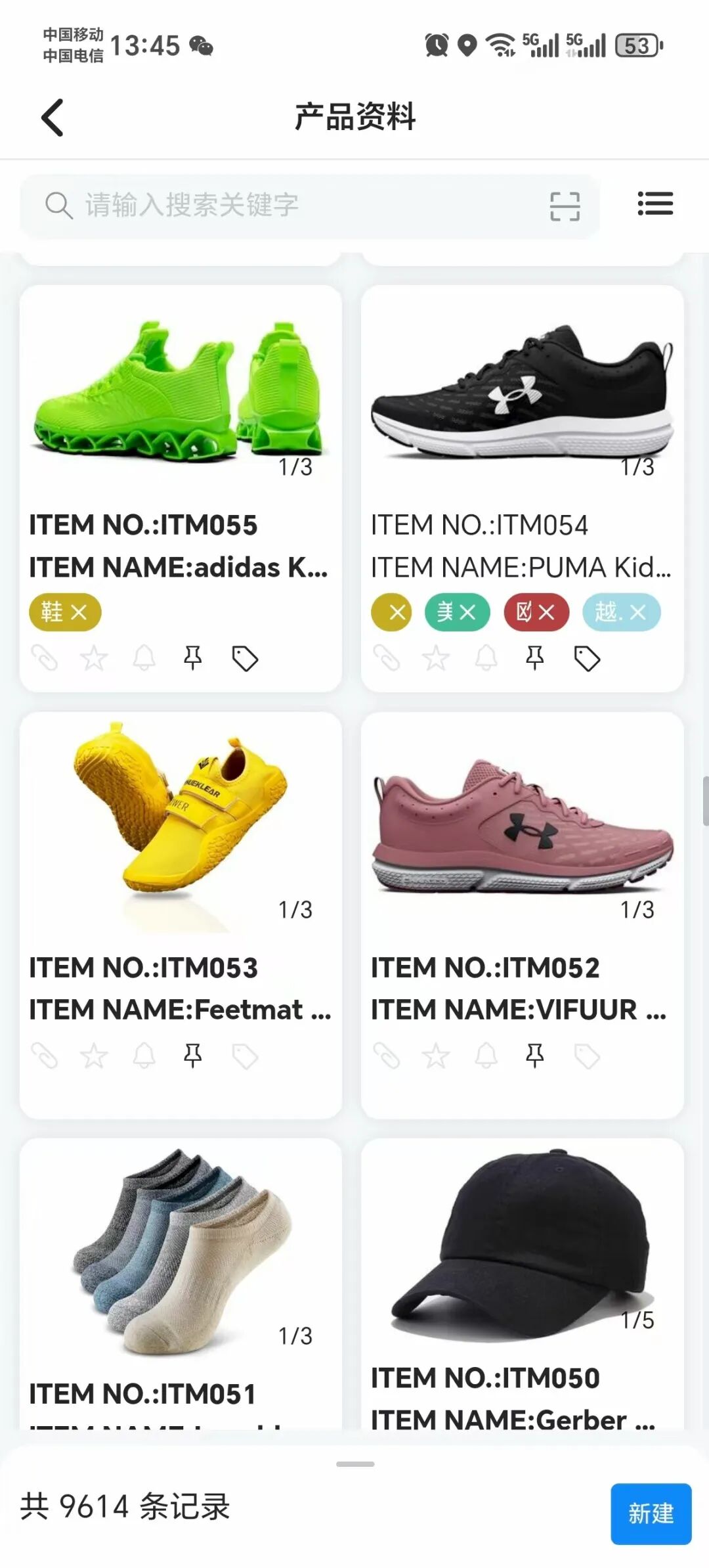Create a new product with 新建
709x1568 pixels.
tap(650, 1513)
